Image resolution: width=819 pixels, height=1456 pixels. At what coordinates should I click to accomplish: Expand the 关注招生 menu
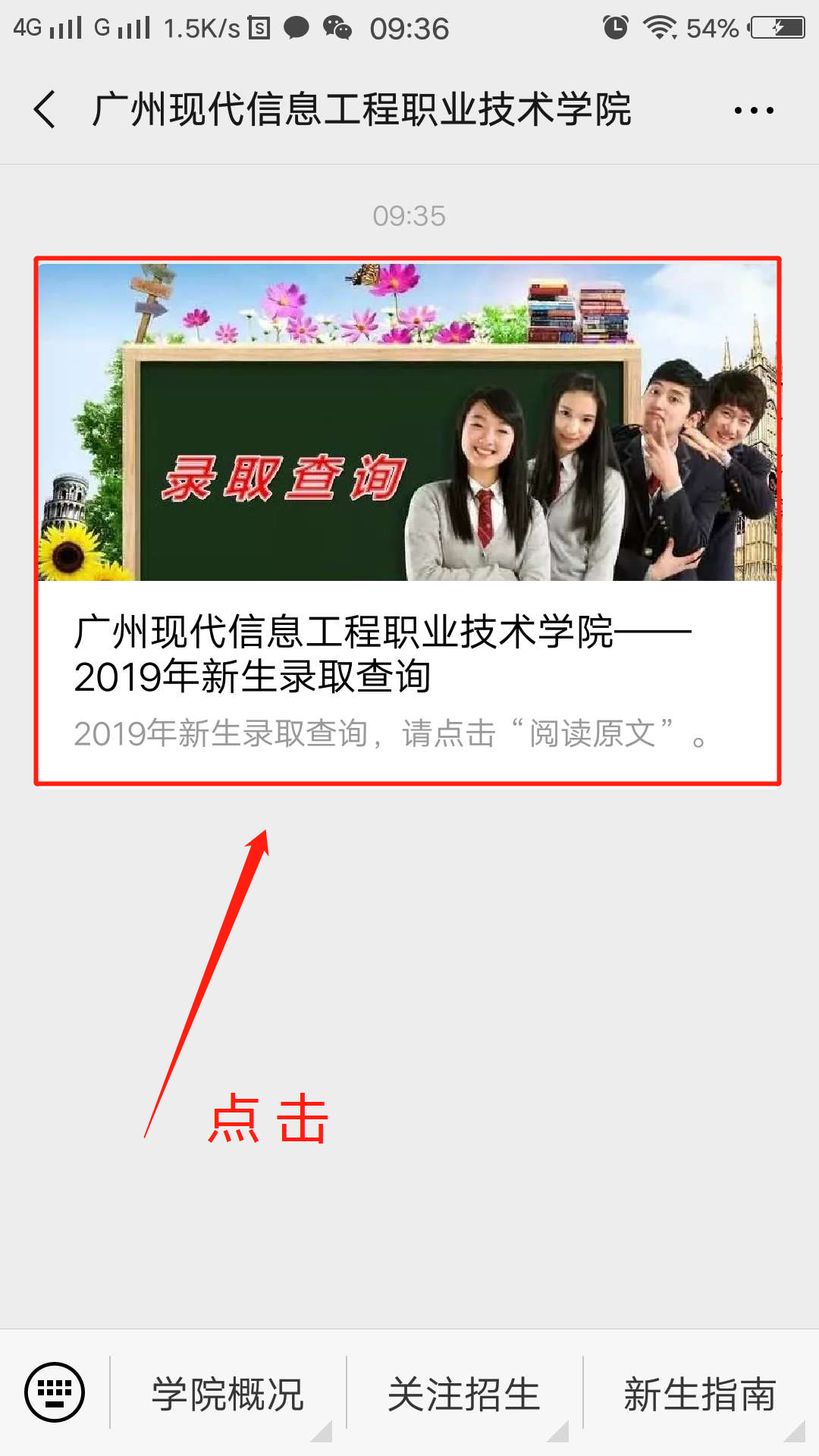pos(464,1394)
